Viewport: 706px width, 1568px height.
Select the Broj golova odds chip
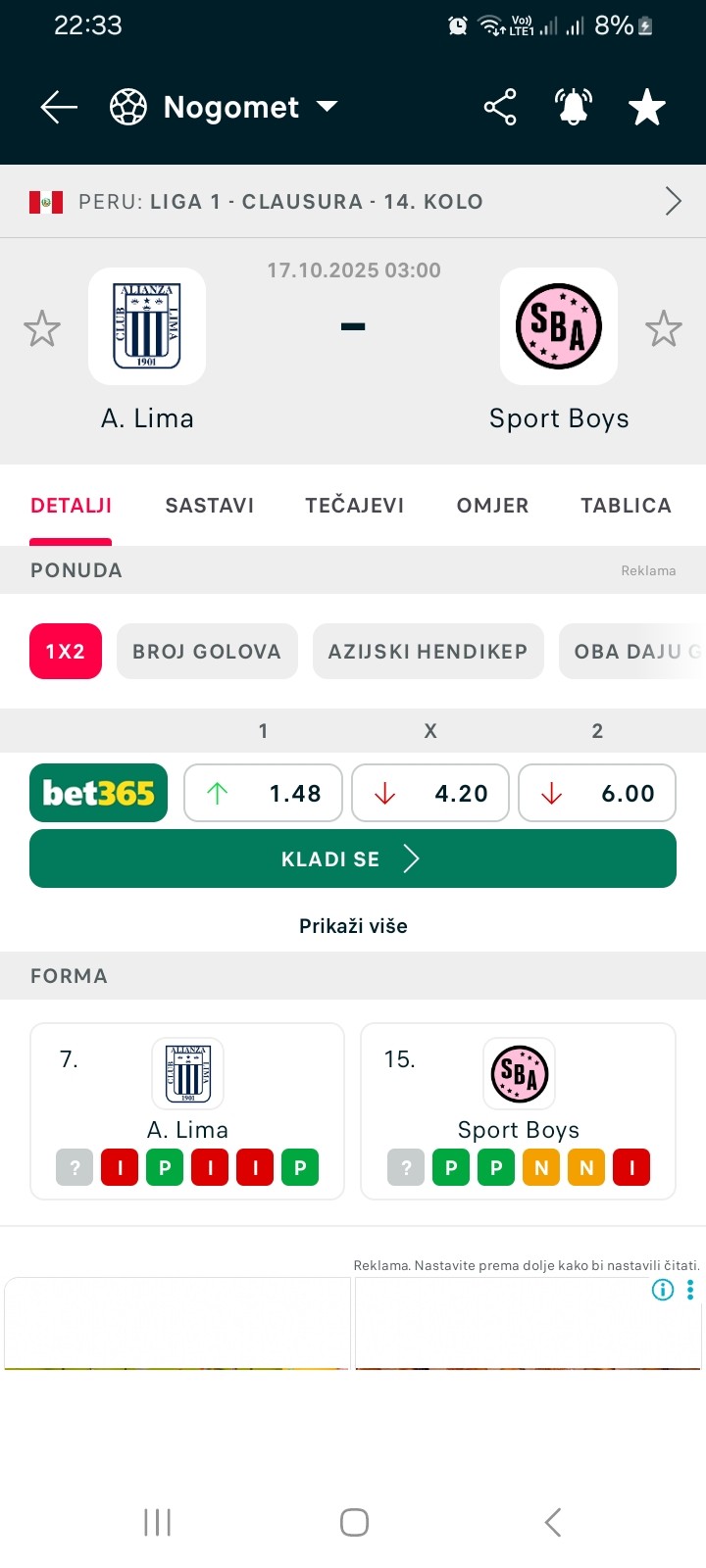click(x=207, y=652)
